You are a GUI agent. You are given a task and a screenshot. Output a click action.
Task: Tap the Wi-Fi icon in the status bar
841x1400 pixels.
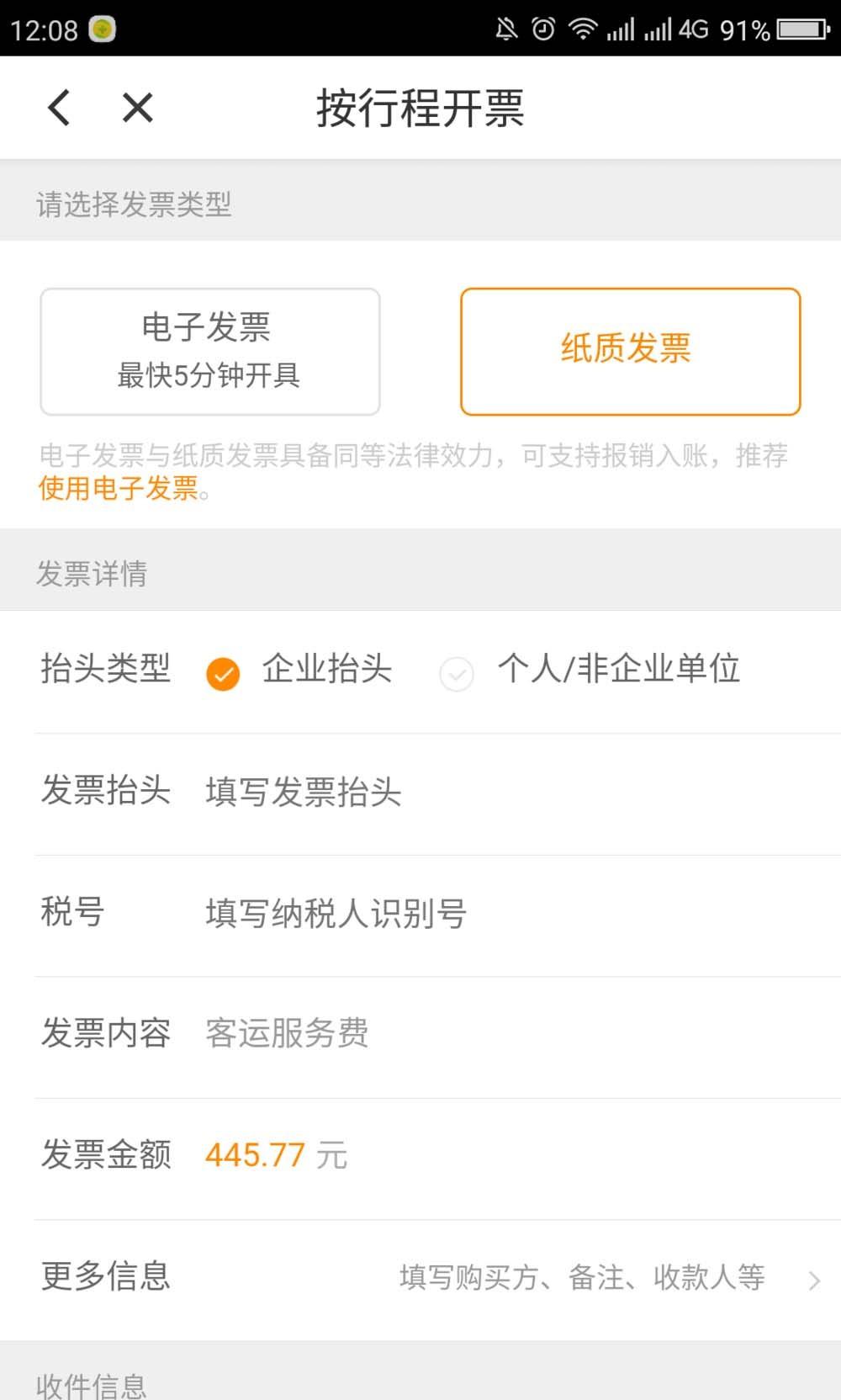(582, 29)
